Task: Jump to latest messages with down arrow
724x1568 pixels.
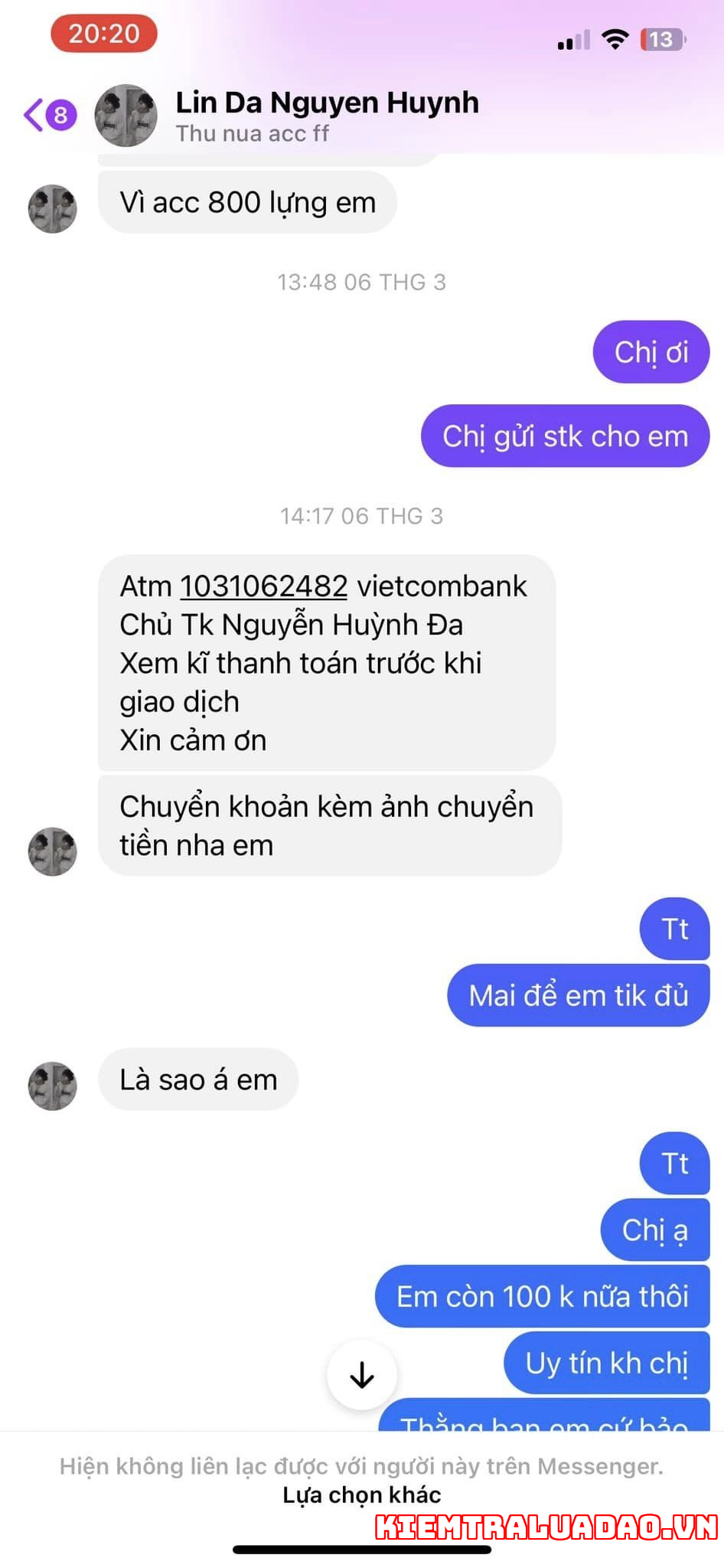Action: pos(362,1375)
